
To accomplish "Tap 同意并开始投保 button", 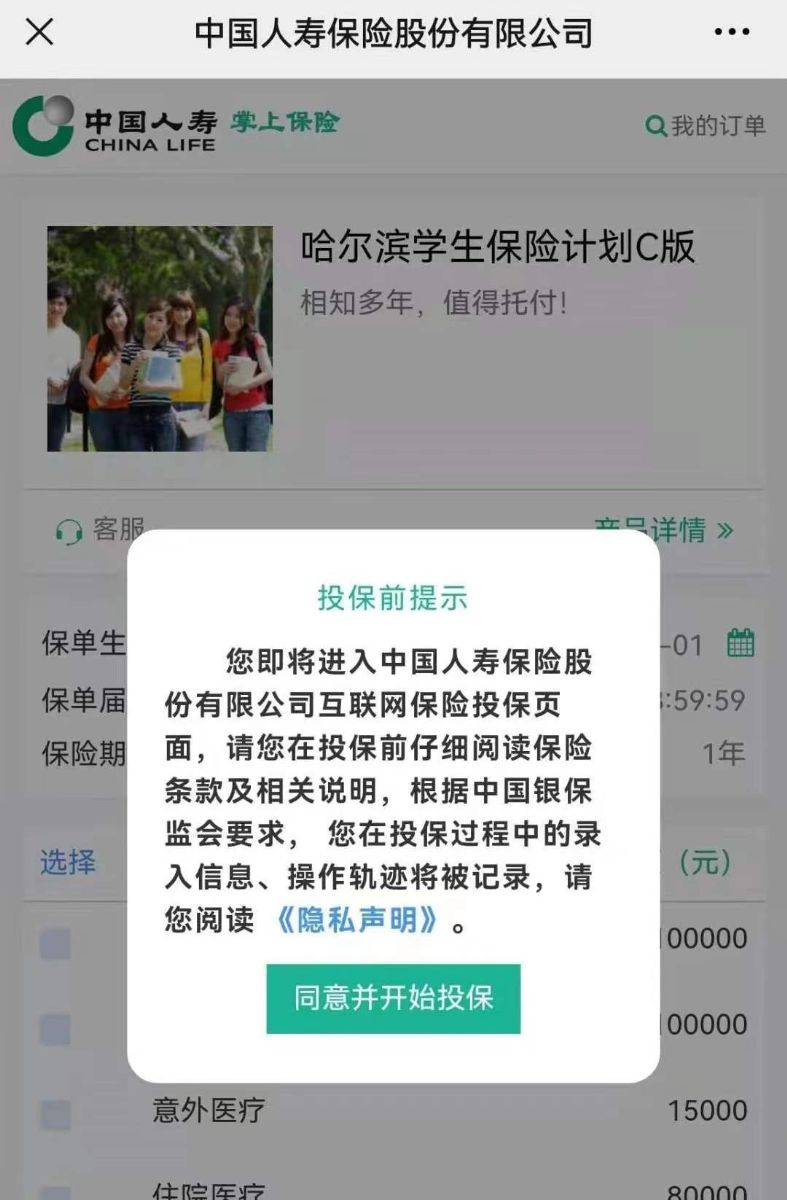I will [x=393, y=998].
